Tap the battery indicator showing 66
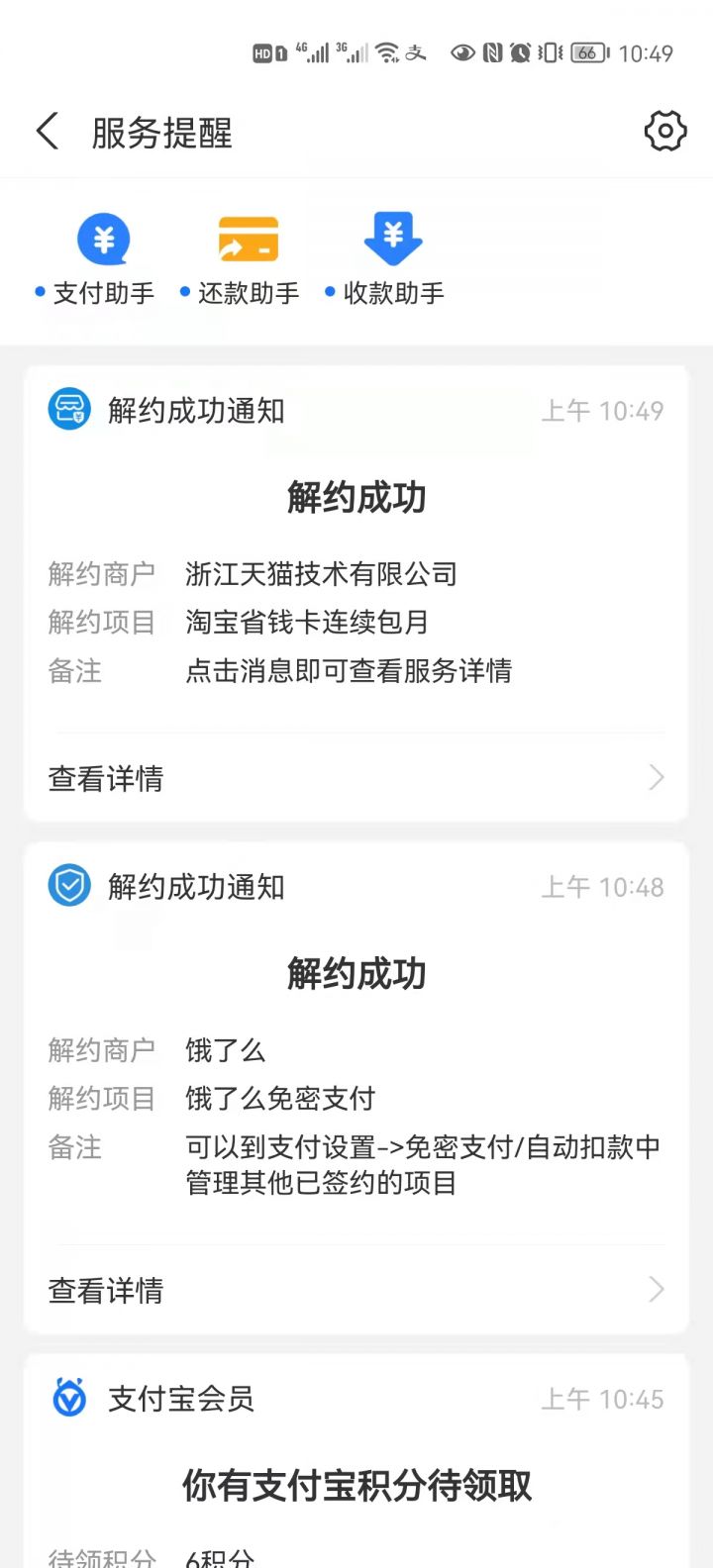Image resolution: width=713 pixels, height=1568 pixels. click(x=586, y=53)
